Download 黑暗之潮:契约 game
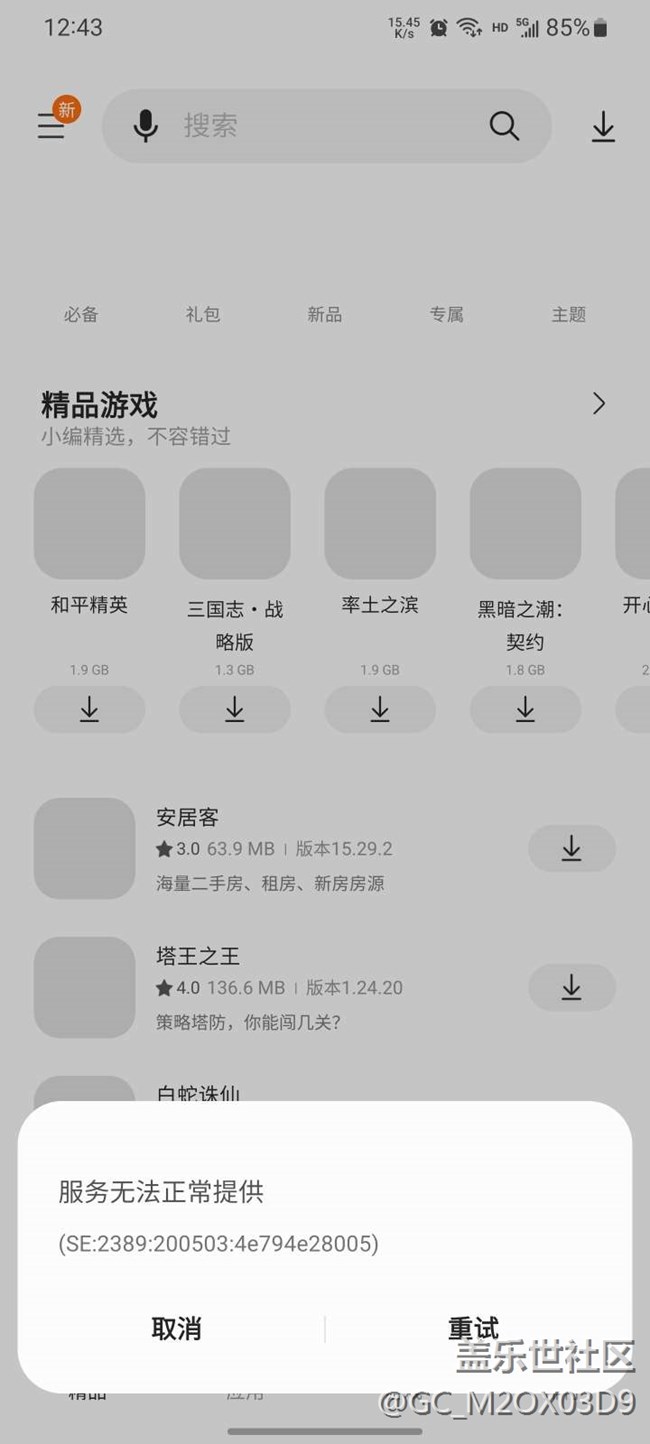 coord(525,710)
